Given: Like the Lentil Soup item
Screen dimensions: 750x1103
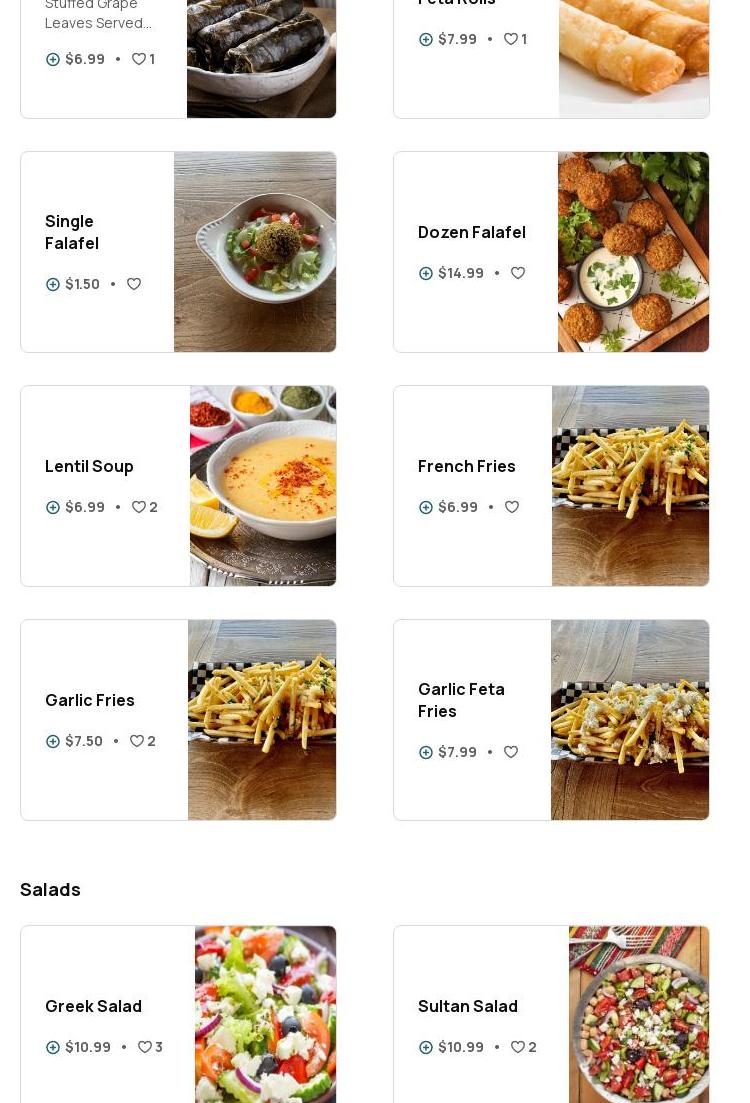Looking at the screenshot, I should tap(139, 507).
